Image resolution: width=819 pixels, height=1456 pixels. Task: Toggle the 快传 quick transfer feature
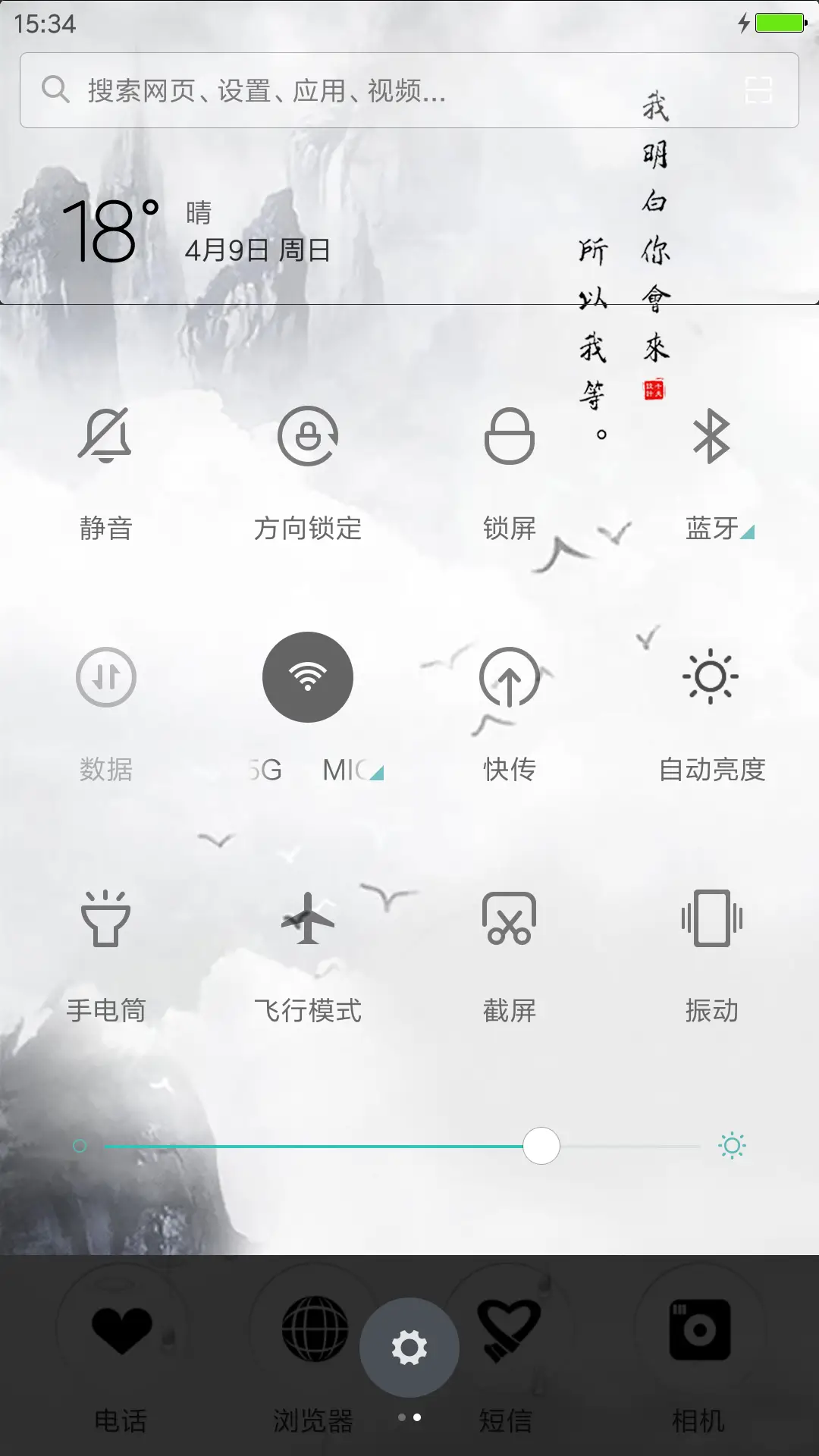tap(510, 677)
